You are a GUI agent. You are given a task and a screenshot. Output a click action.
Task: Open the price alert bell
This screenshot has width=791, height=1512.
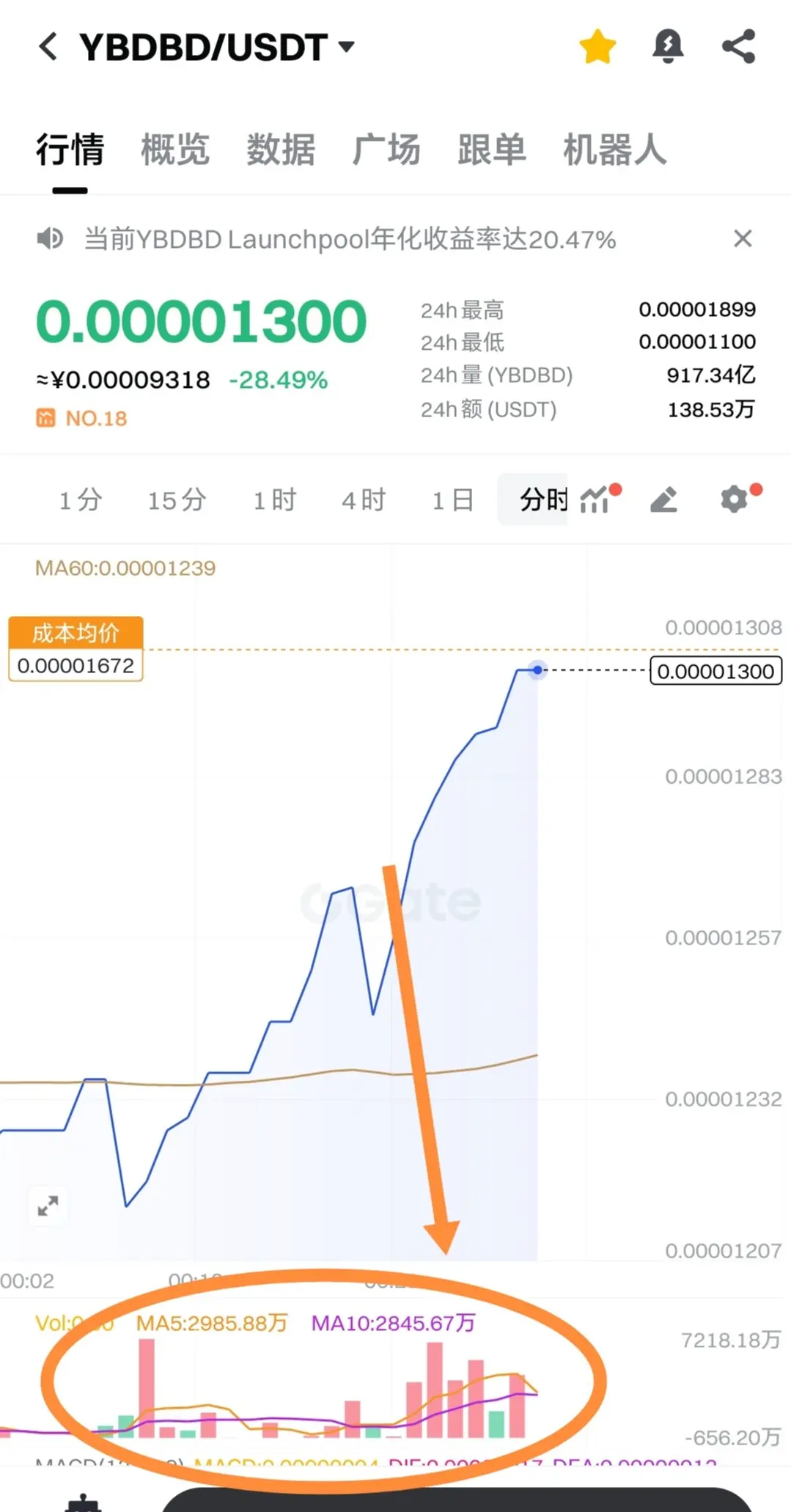pyautogui.click(x=668, y=47)
